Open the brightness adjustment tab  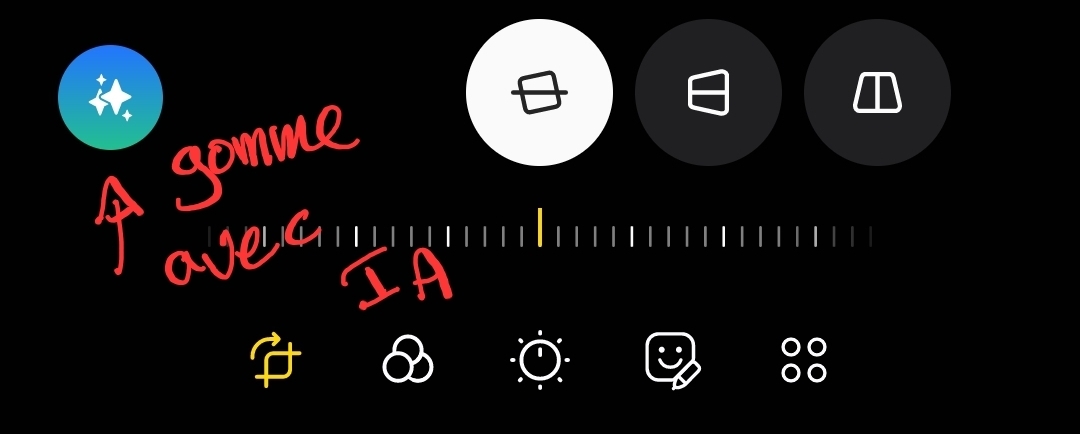click(x=540, y=359)
